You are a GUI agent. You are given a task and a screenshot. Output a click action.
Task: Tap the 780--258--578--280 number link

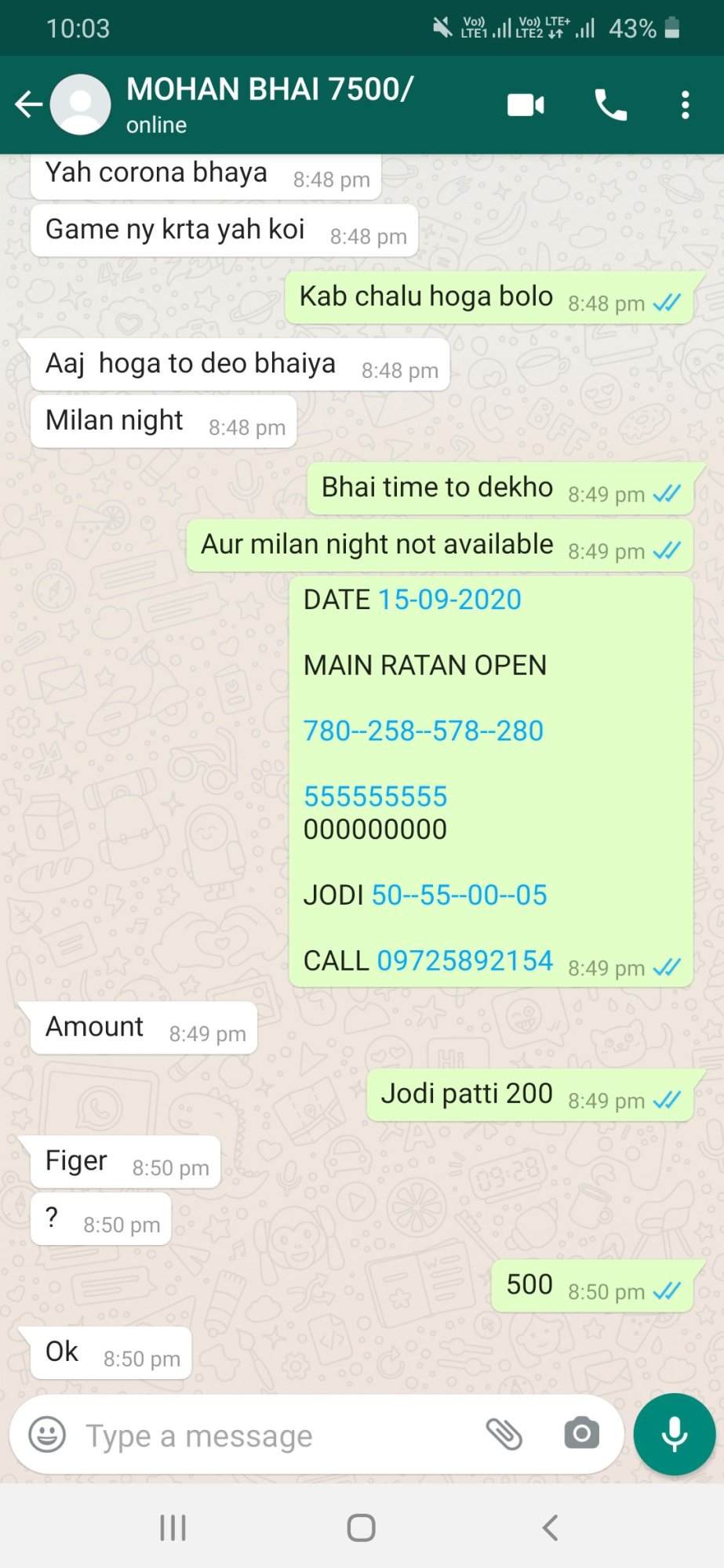(424, 731)
